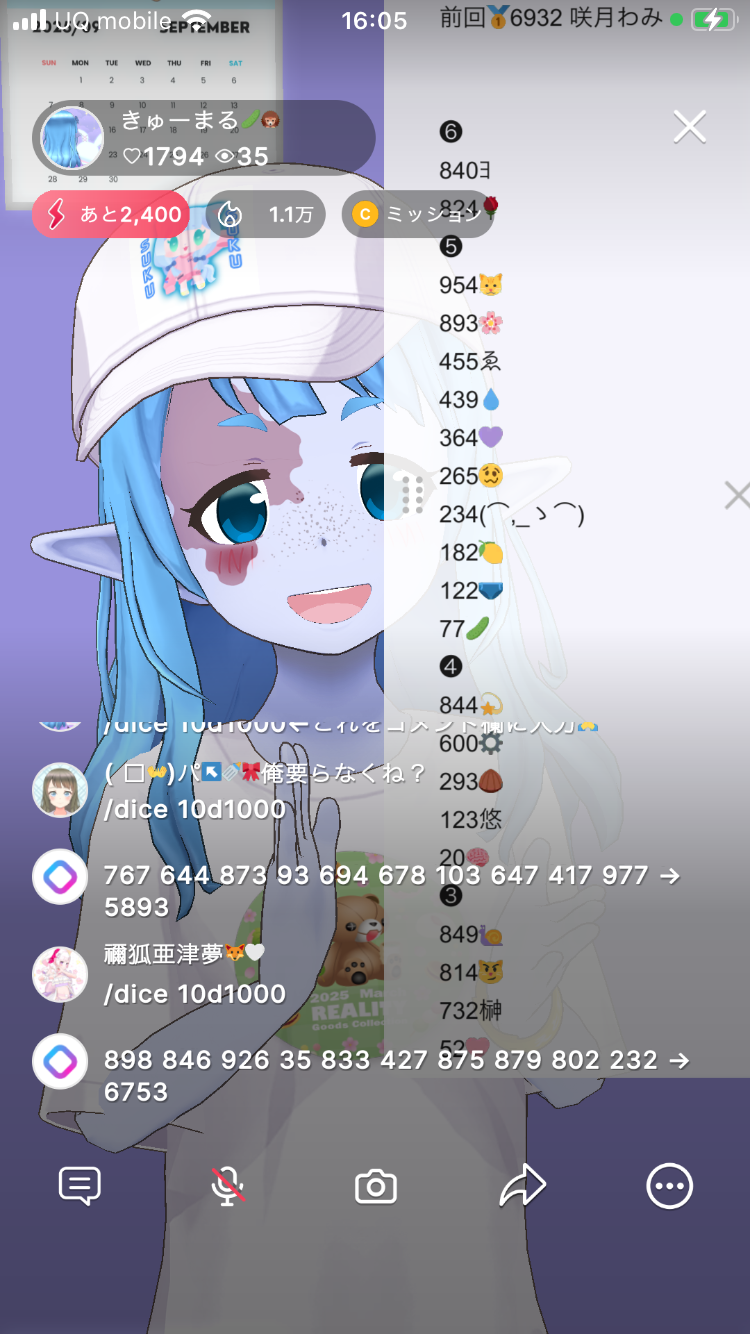Screen dimensions: 750x1334
Task: Close the live stream with the X
Action: tap(690, 127)
